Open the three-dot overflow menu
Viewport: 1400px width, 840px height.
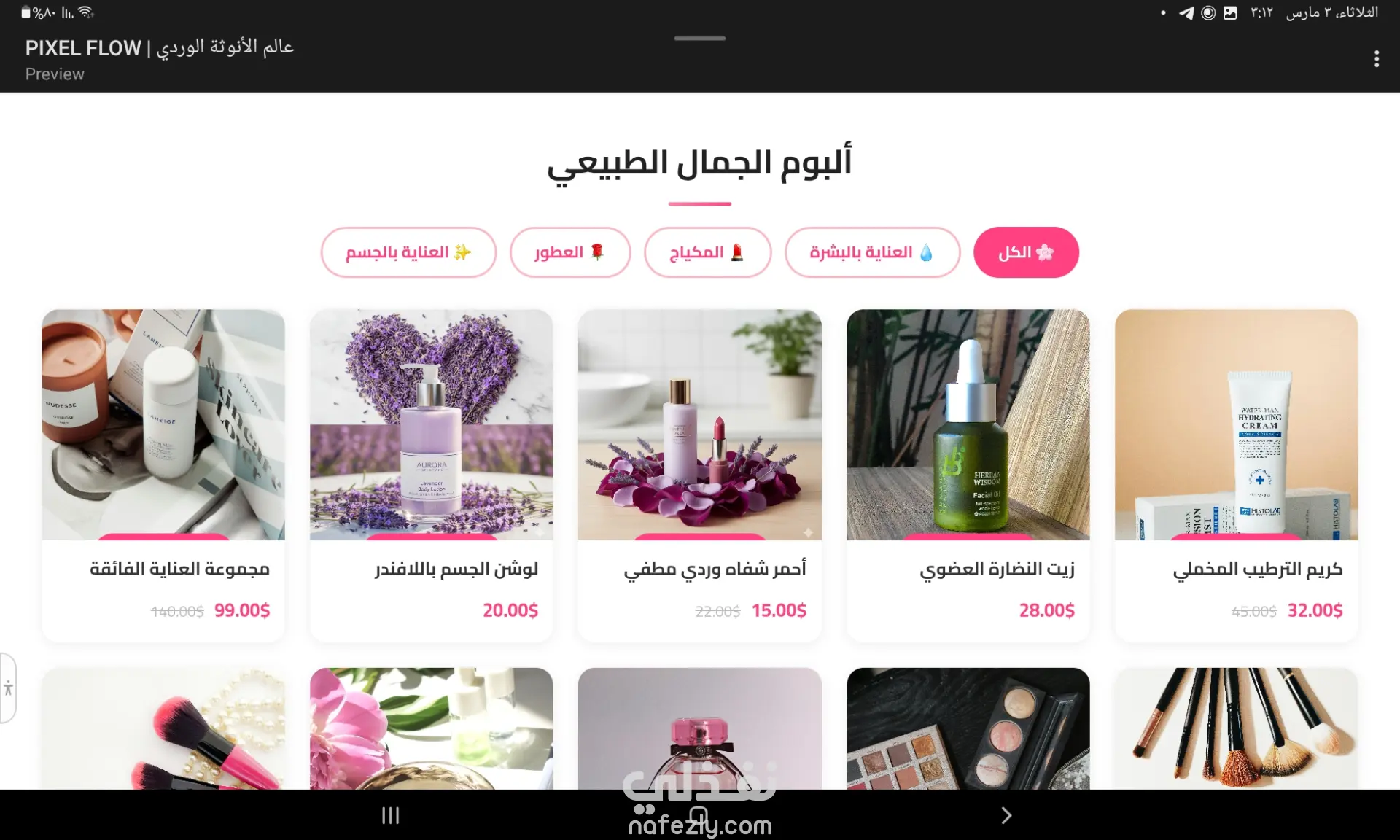1376,58
